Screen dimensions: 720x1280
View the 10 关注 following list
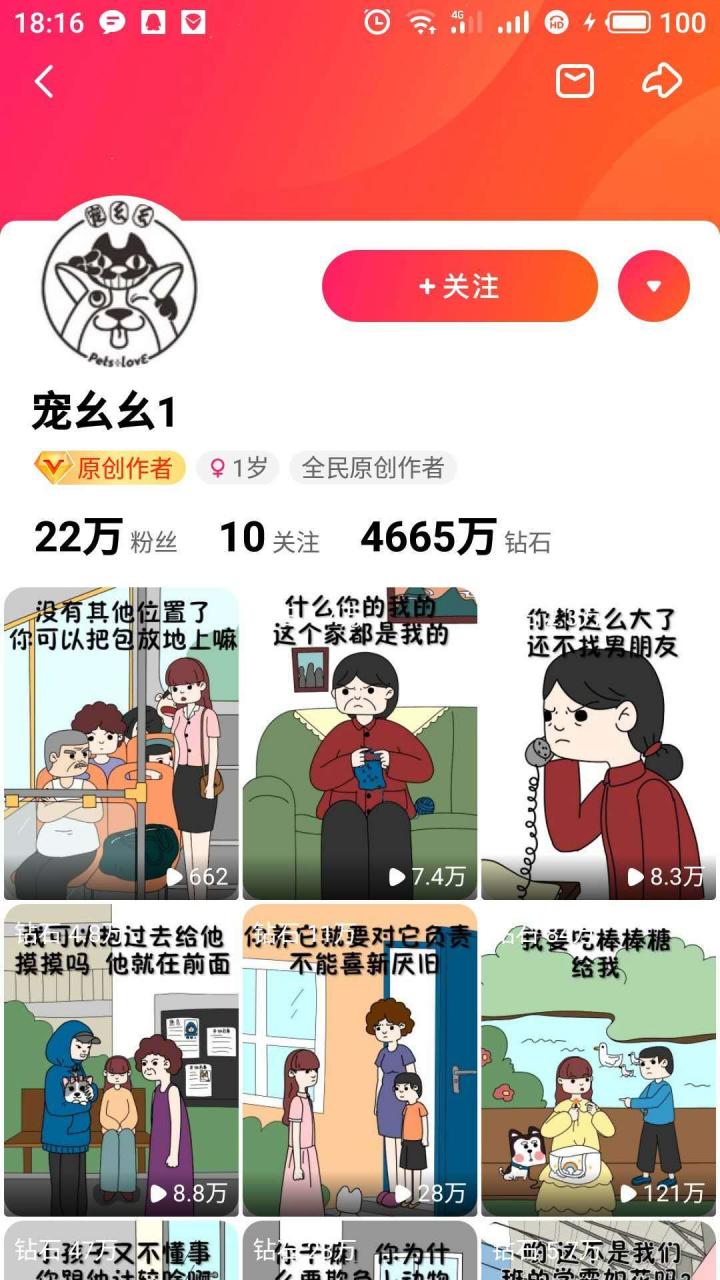click(x=270, y=538)
